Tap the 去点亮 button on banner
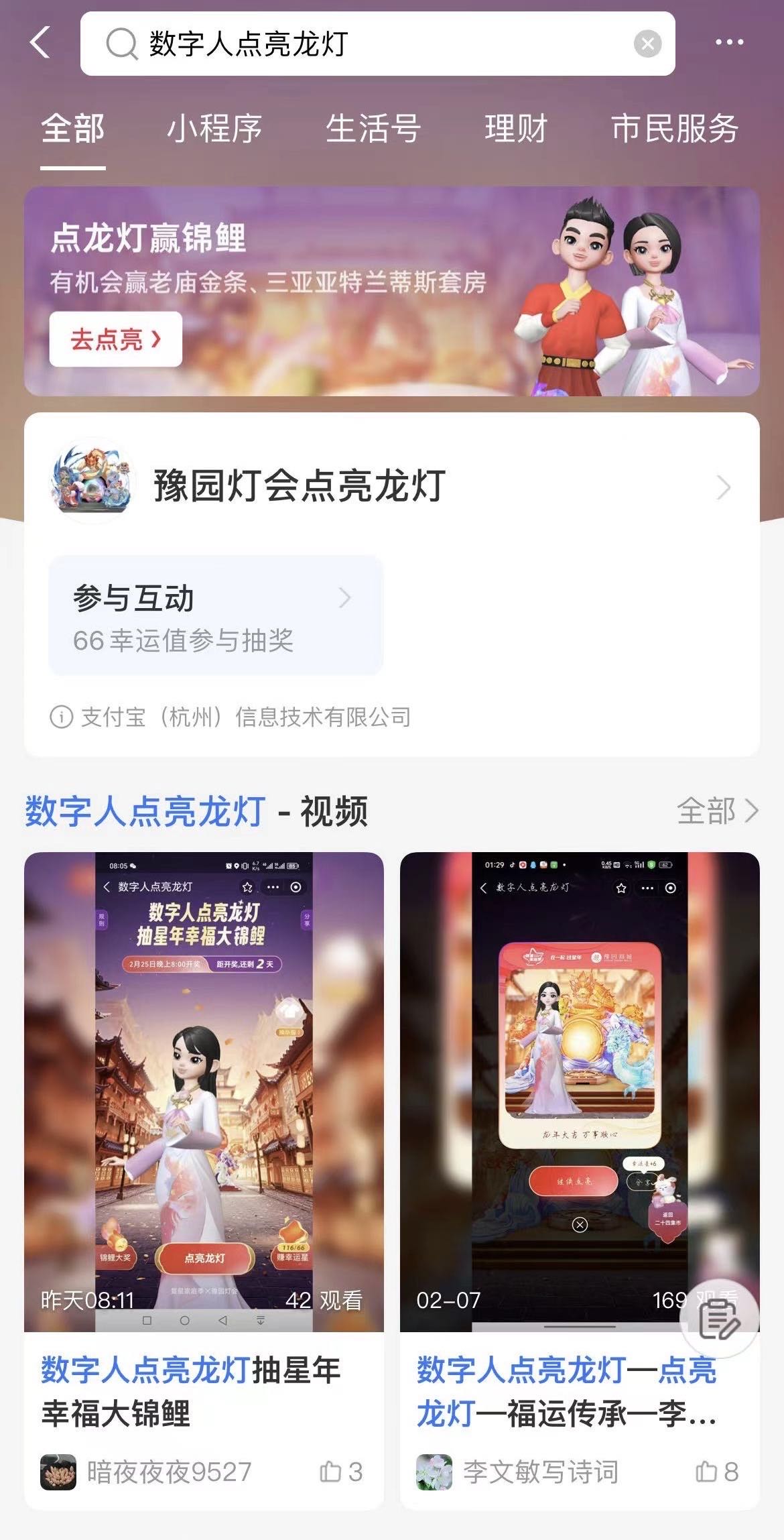The image size is (784, 1540). (x=115, y=339)
